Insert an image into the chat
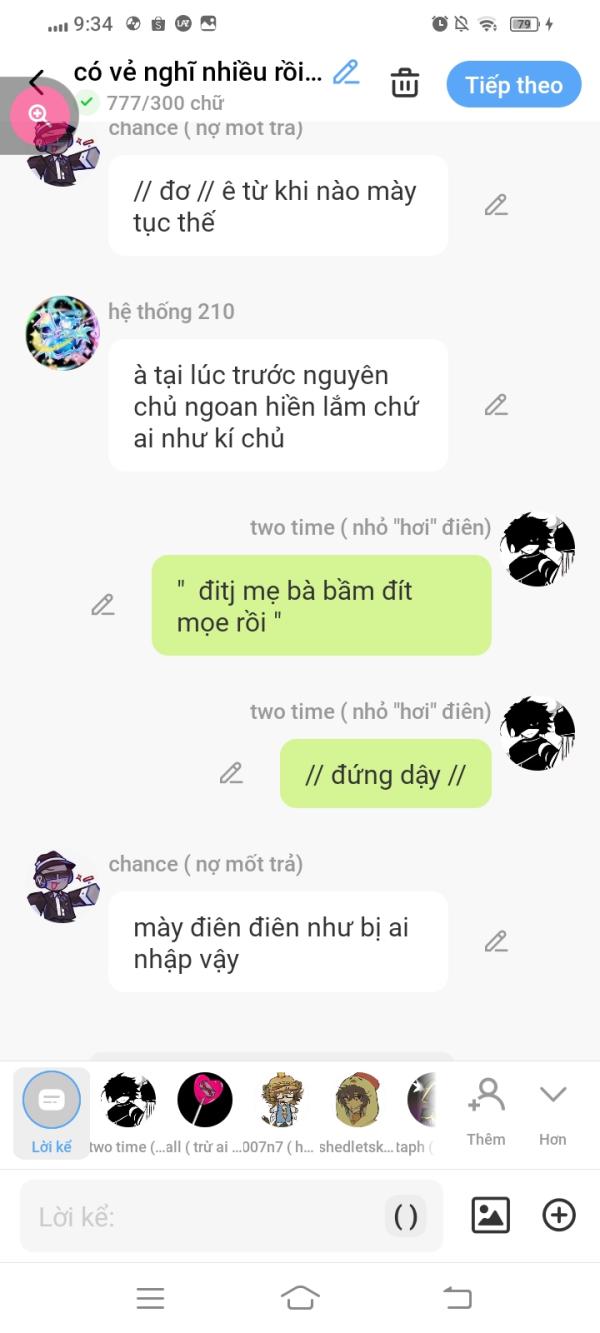Viewport: 600px width, 1333px height. [490, 1215]
